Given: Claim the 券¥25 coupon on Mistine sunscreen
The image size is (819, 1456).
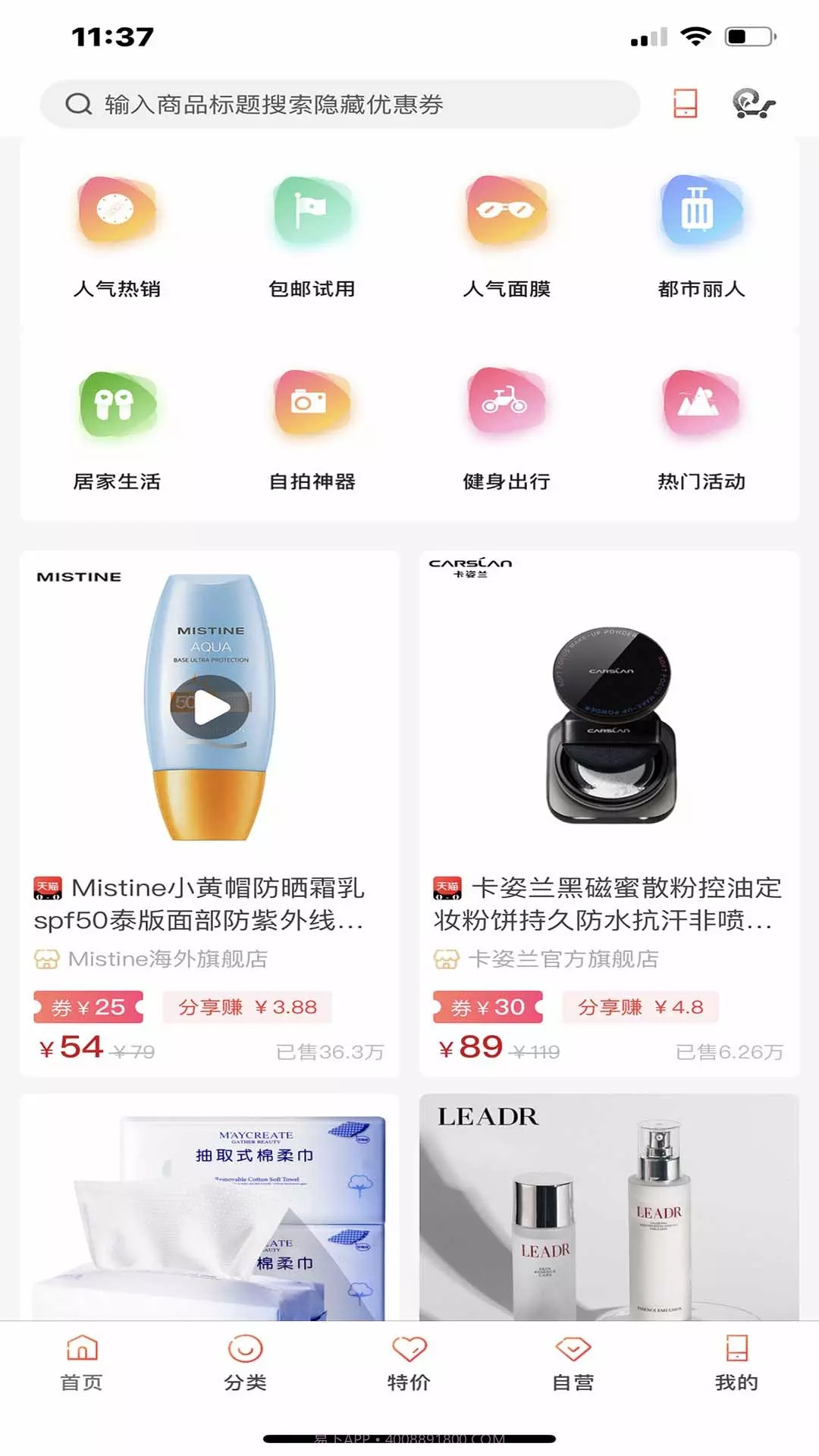Looking at the screenshot, I should pos(87,1006).
